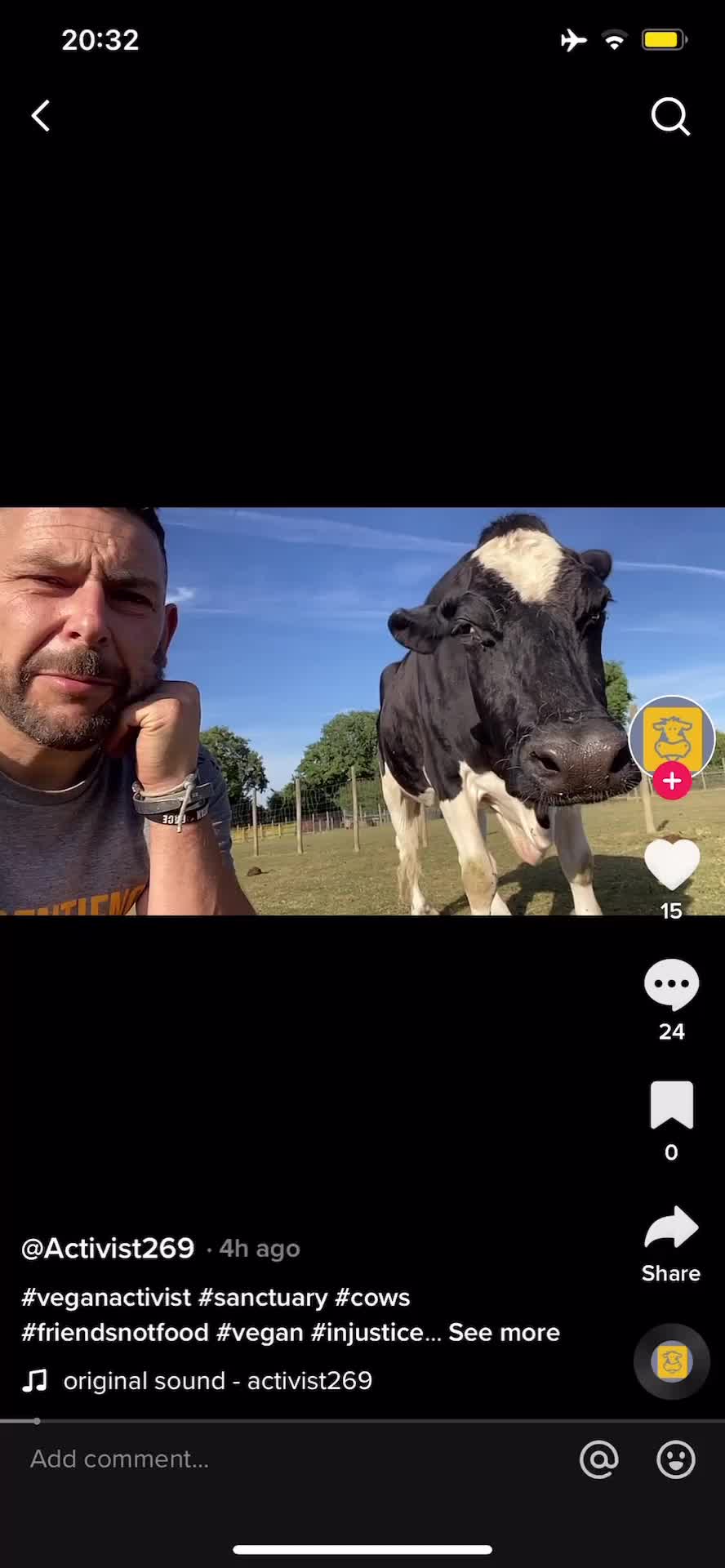This screenshot has width=725, height=1568.
Task: Open search with the magnifier icon
Action: pyautogui.click(x=670, y=116)
